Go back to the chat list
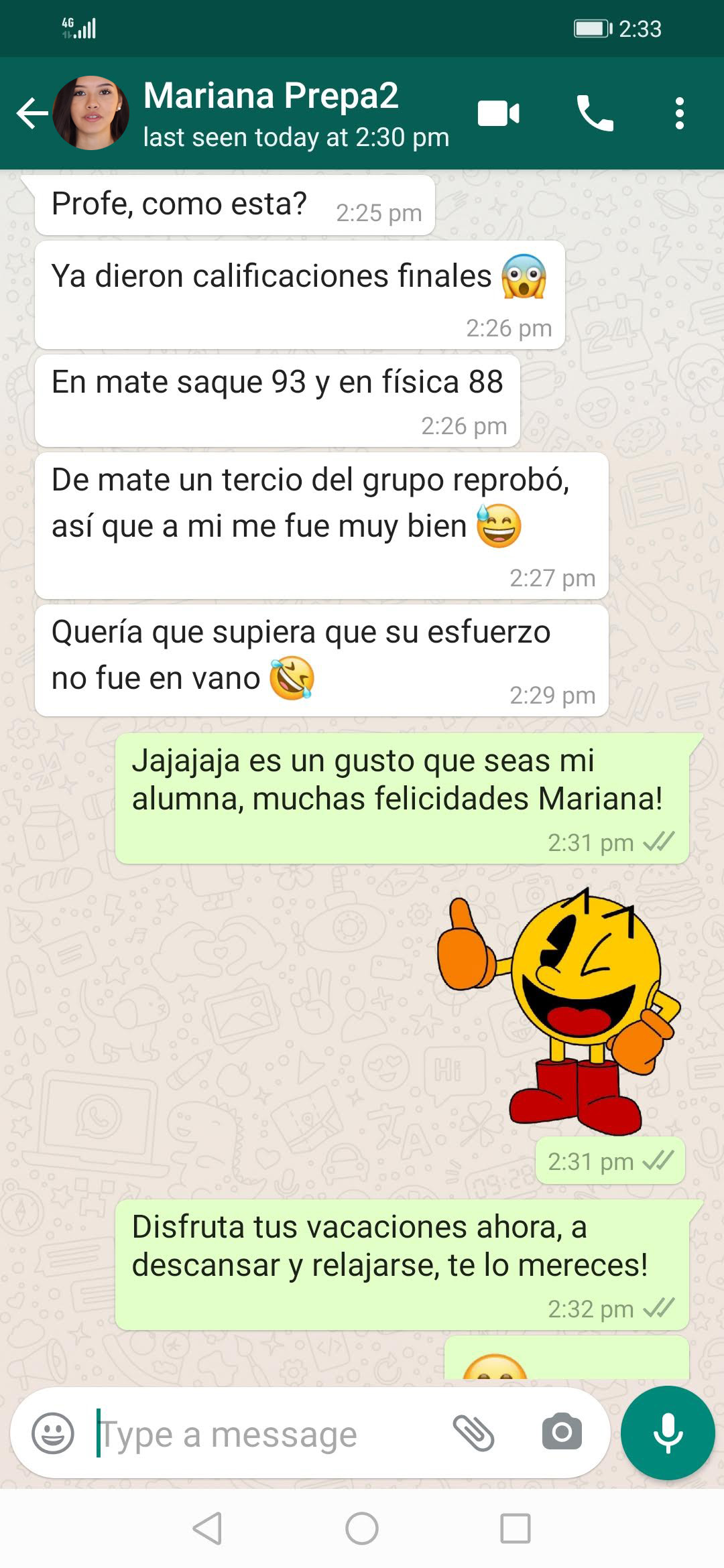The image size is (724, 1568). (x=32, y=113)
